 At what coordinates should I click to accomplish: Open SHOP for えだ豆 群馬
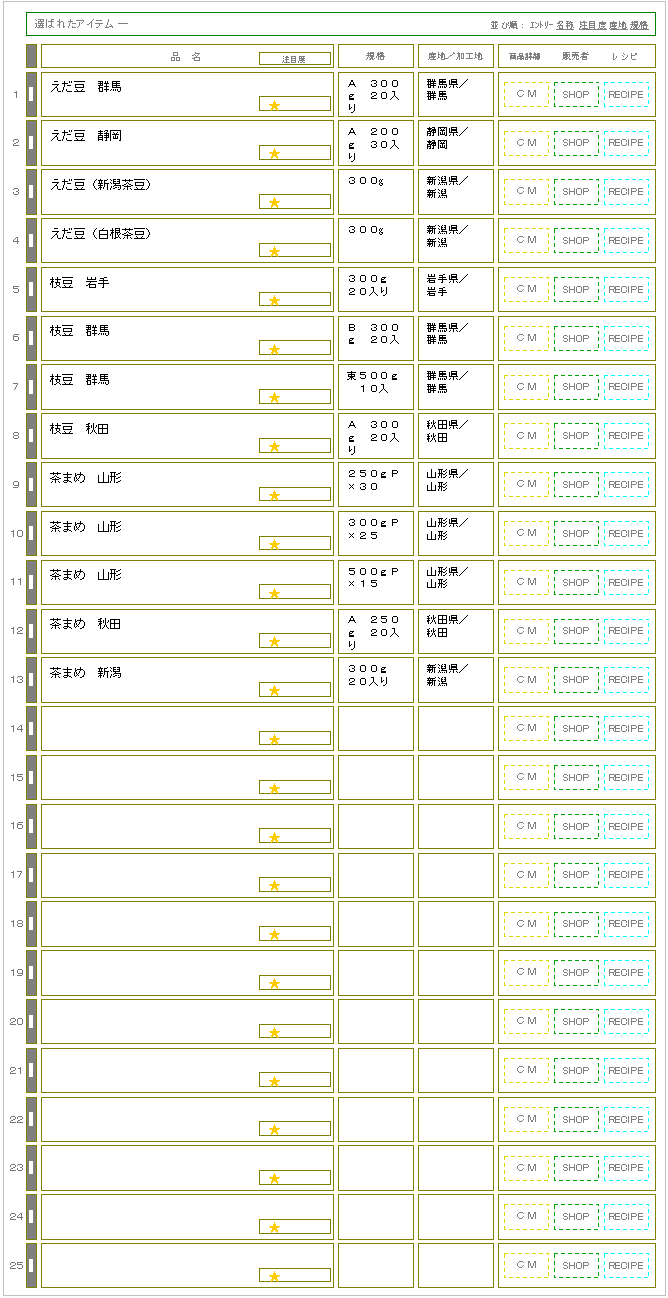(x=576, y=94)
